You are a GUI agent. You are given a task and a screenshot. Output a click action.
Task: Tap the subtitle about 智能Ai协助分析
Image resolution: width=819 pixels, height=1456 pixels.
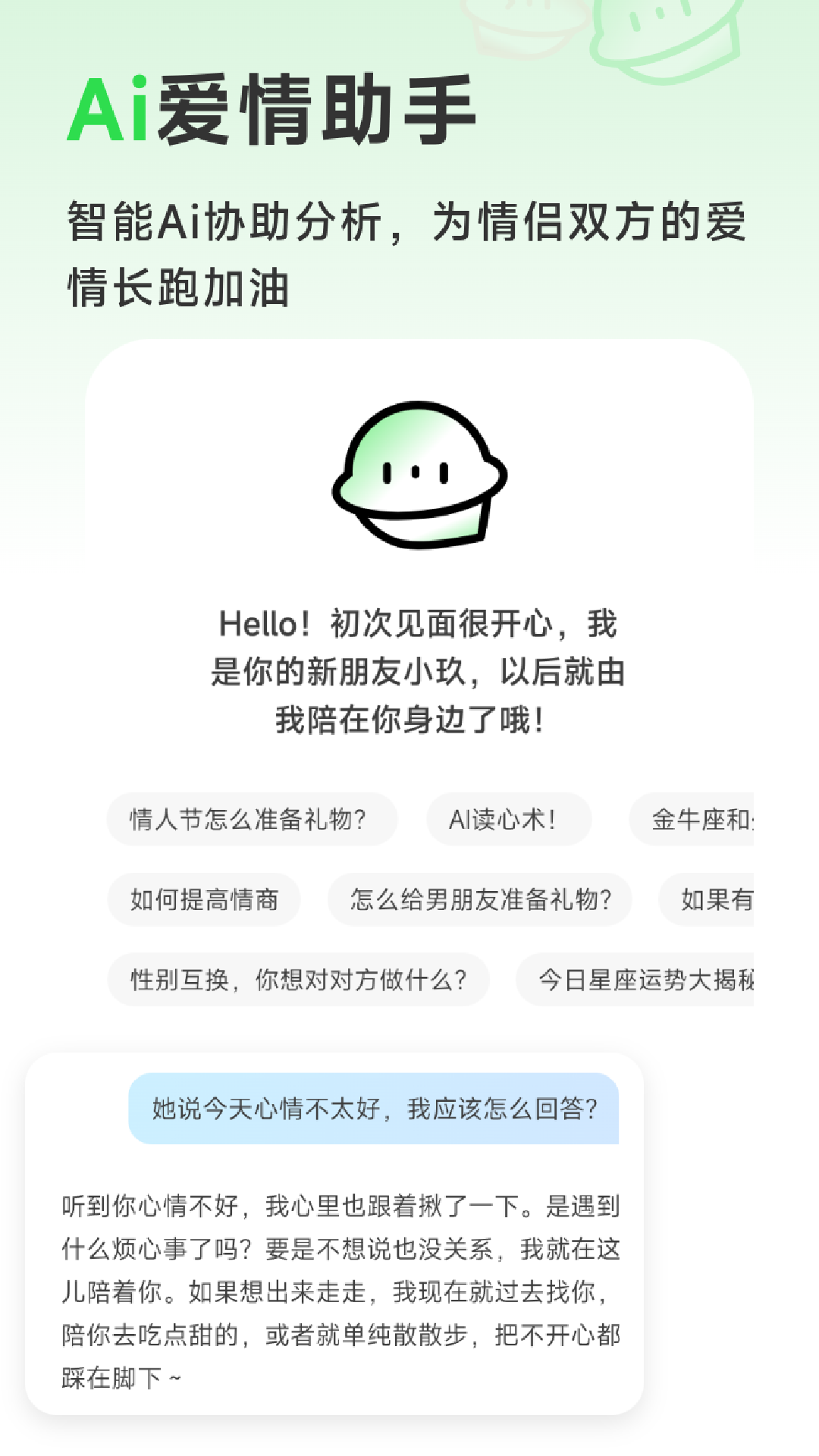point(409,250)
